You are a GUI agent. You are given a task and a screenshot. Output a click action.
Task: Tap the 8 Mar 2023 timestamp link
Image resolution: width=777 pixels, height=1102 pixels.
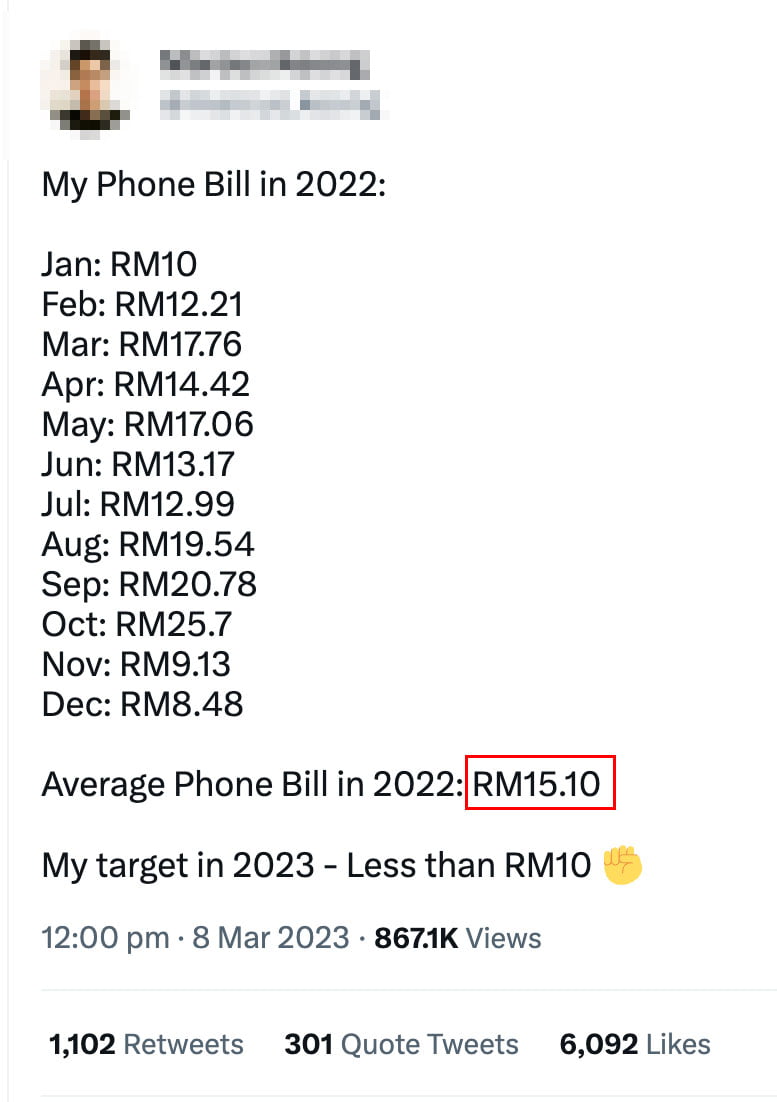click(195, 938)
